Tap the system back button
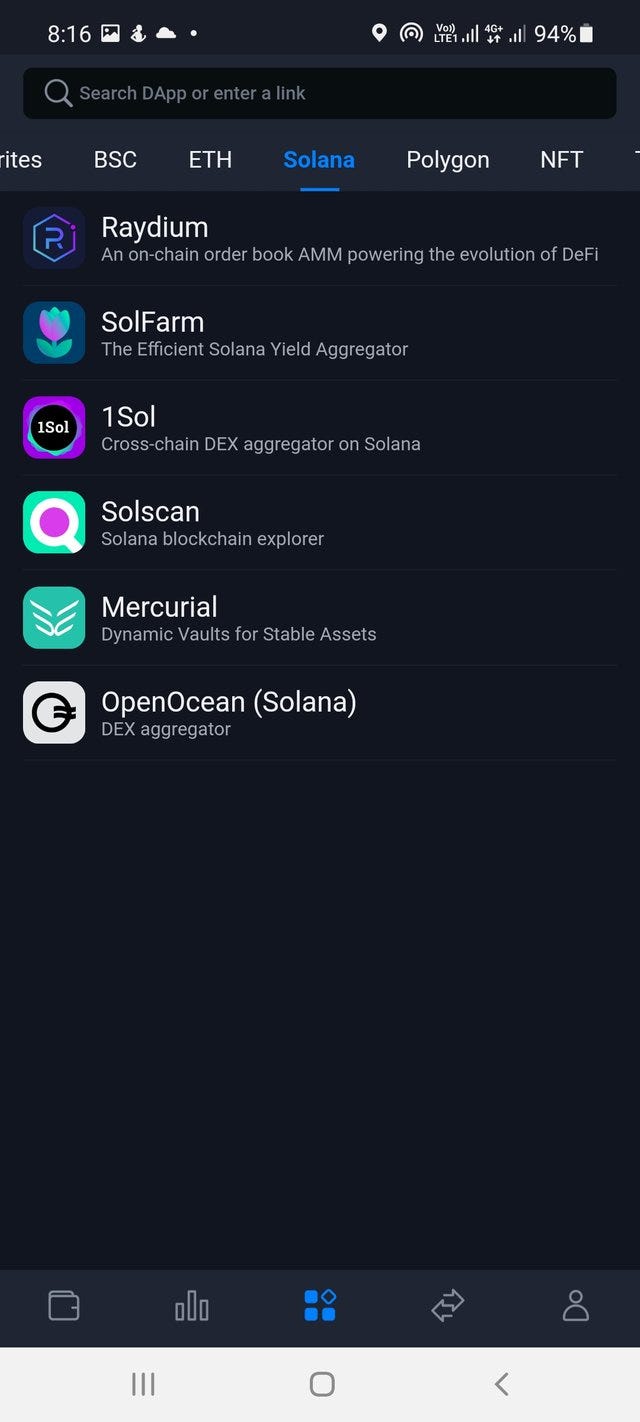Screen dimensions: 640x1422 tap(502, 1384)
